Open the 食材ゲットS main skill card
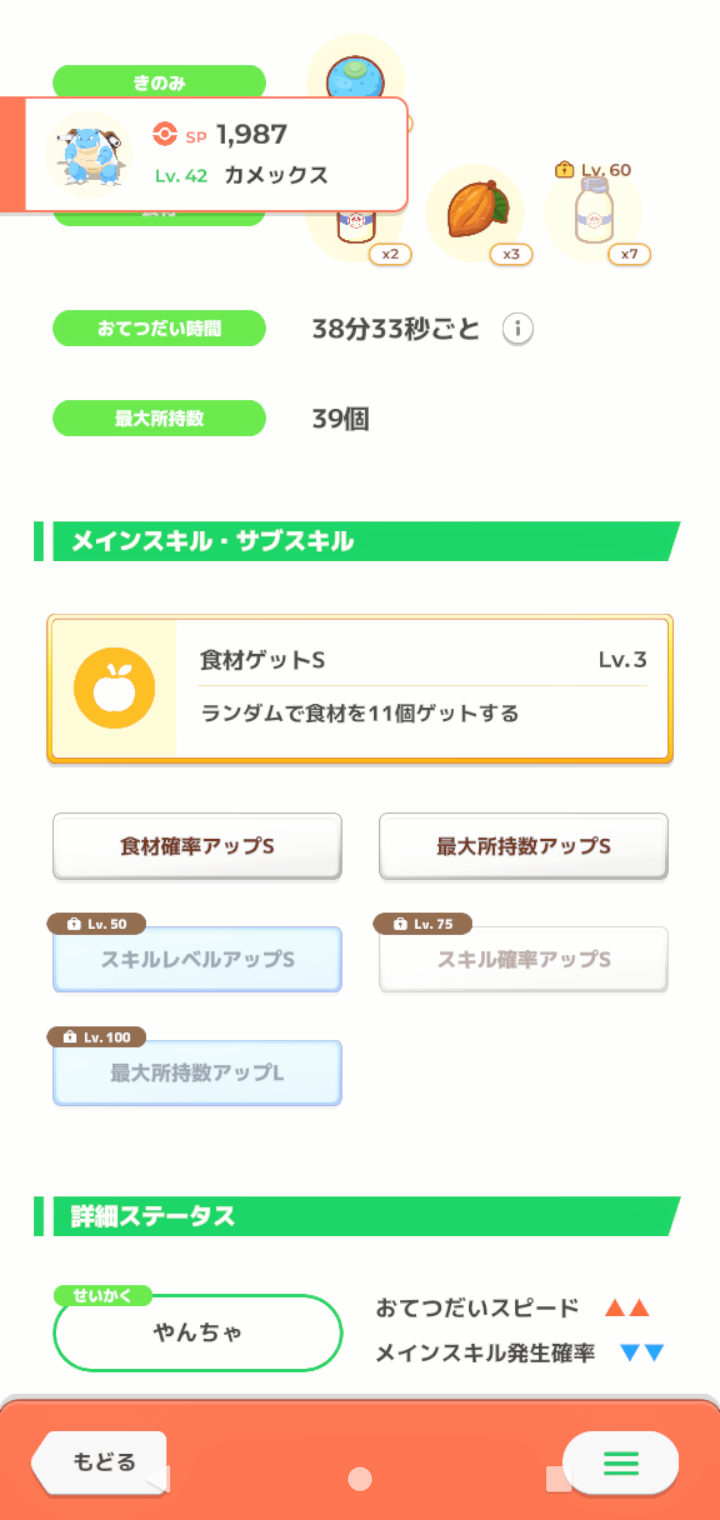 [x=360, y=690]
